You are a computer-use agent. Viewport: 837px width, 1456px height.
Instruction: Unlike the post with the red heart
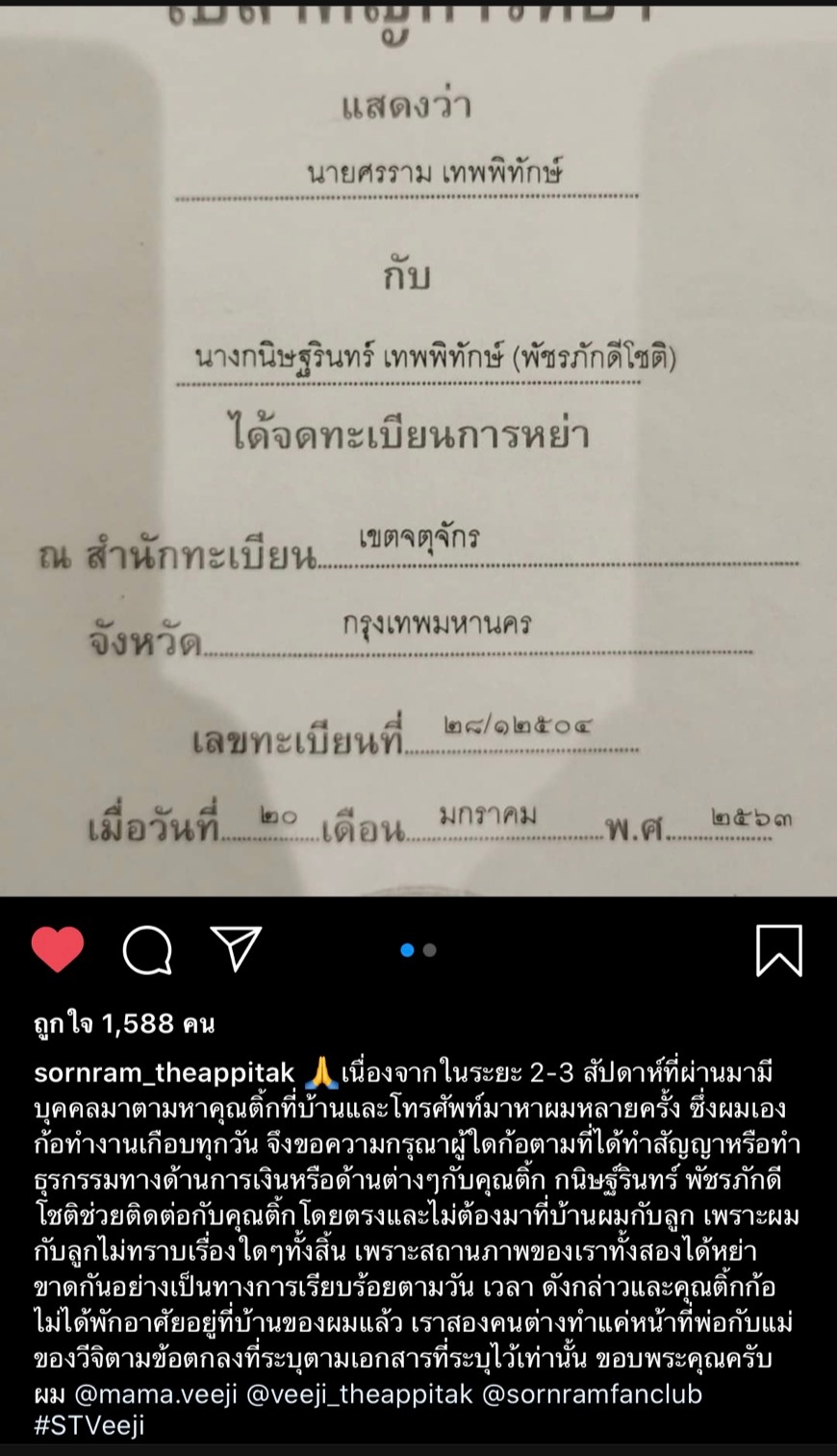coord(58,949)
